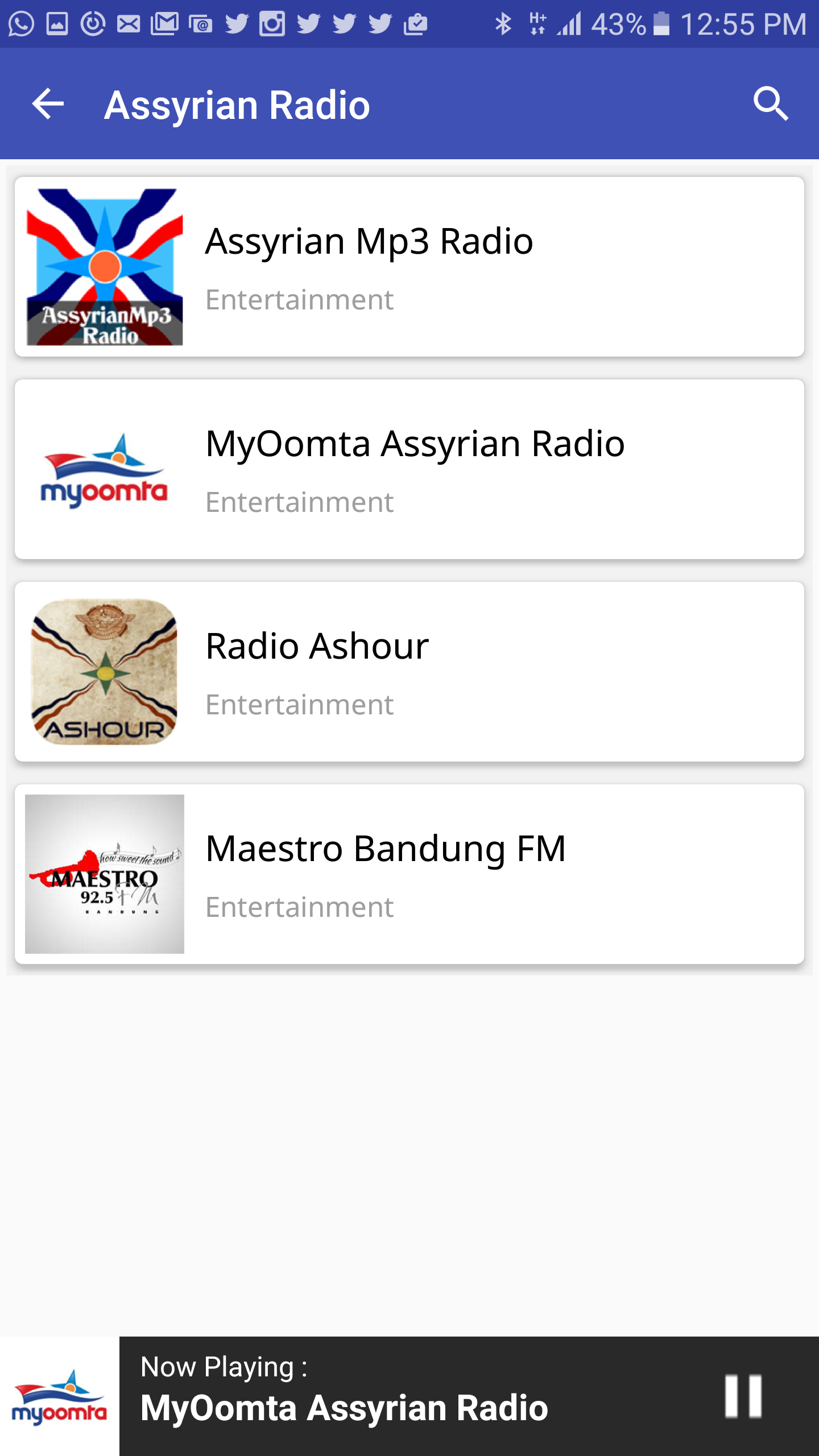819x1456 pixels.
Task: Open the search icon in the app bar
Action: (x=771, y=104)
